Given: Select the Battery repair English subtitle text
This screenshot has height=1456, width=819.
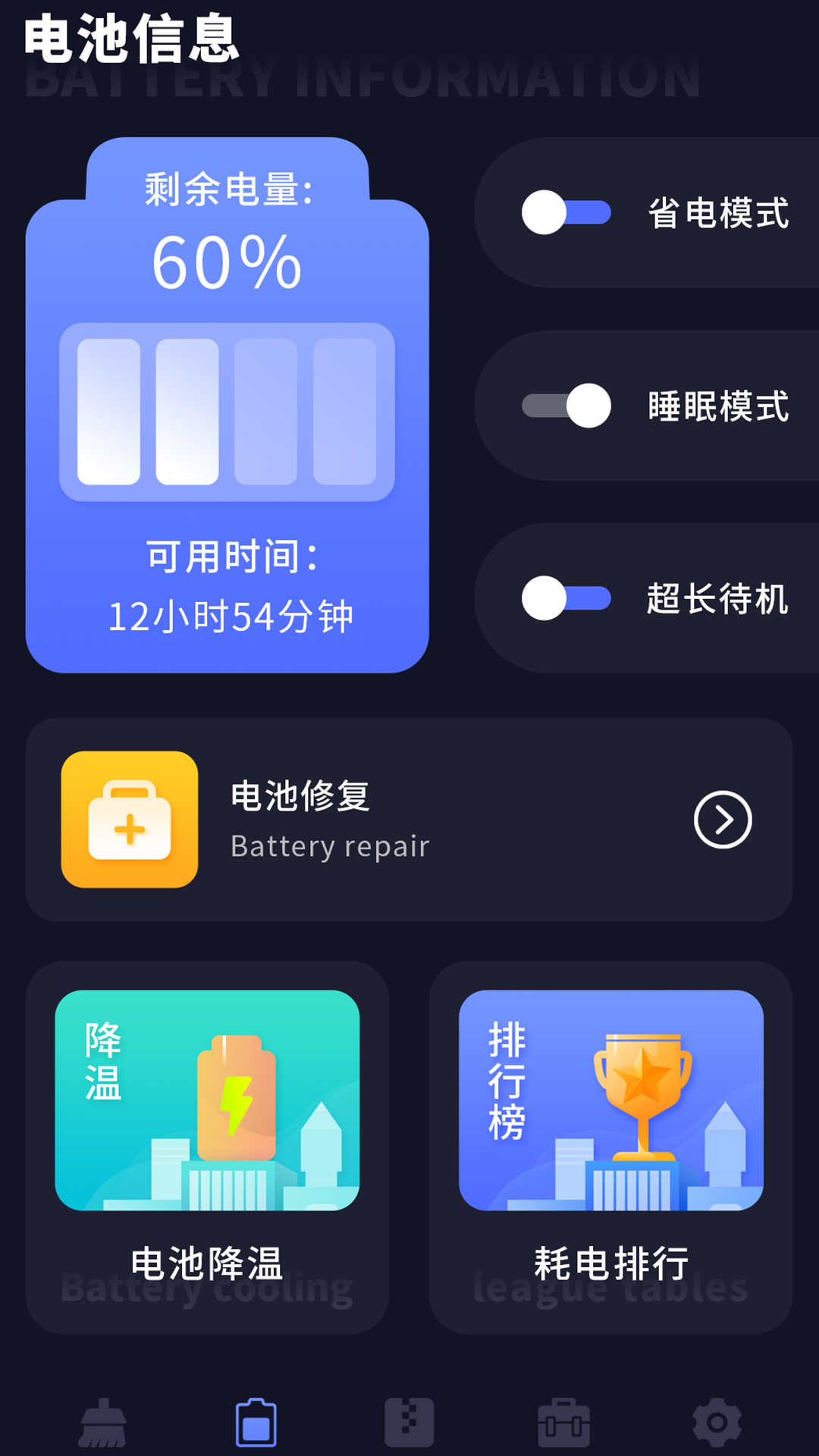Looking at the screenshot, I should click(330, 846).
